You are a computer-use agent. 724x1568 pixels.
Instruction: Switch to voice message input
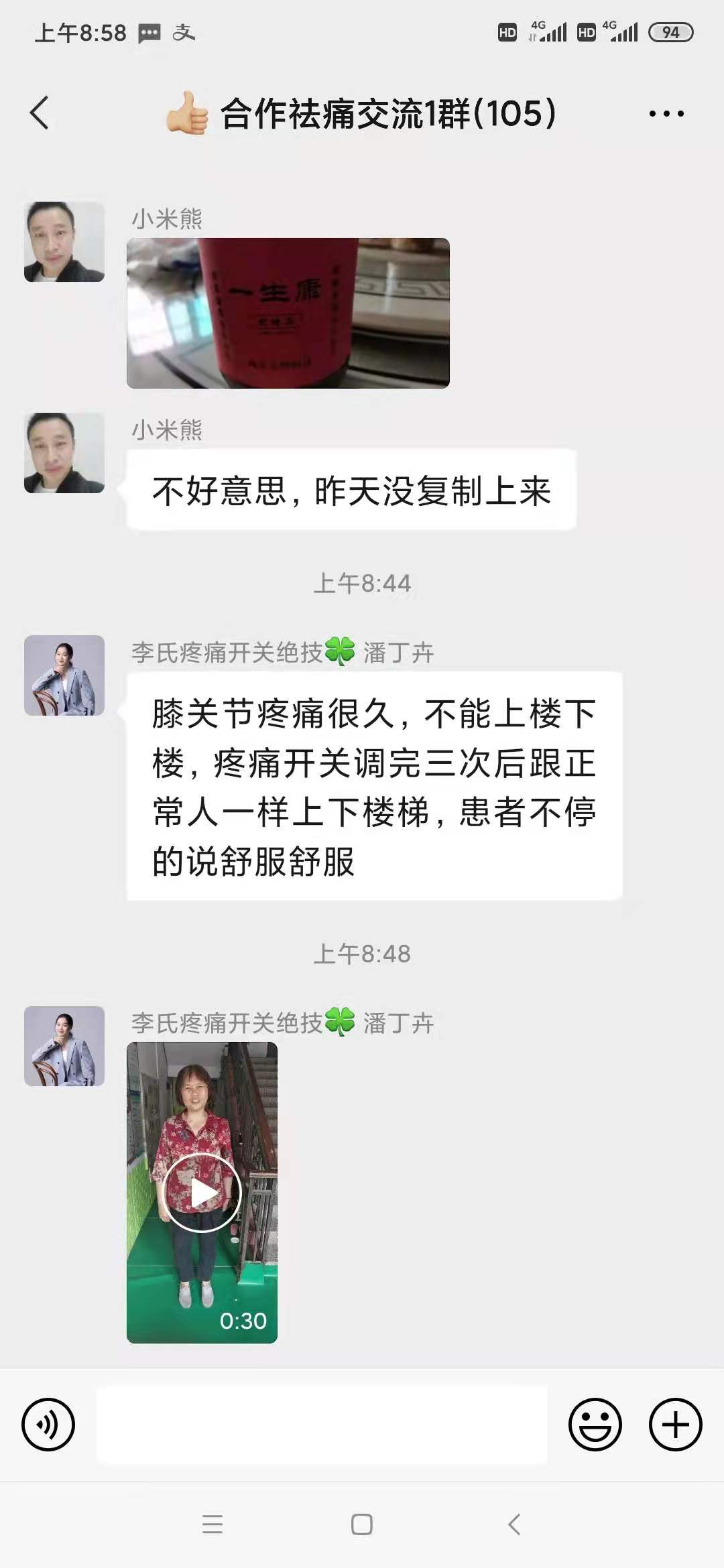pyautogui.click(x=48, y=1425)
